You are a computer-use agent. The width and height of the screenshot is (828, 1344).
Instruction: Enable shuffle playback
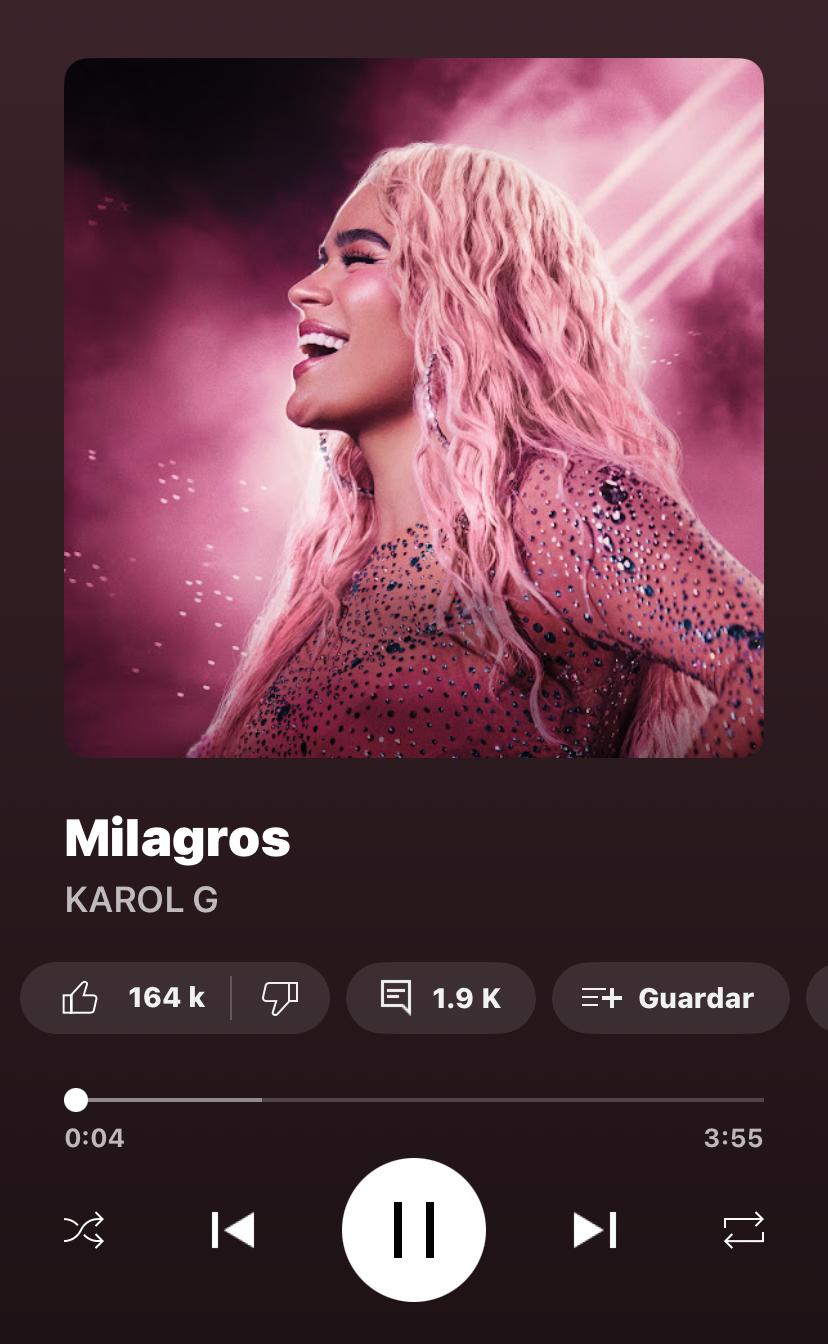click(84, 1230)
